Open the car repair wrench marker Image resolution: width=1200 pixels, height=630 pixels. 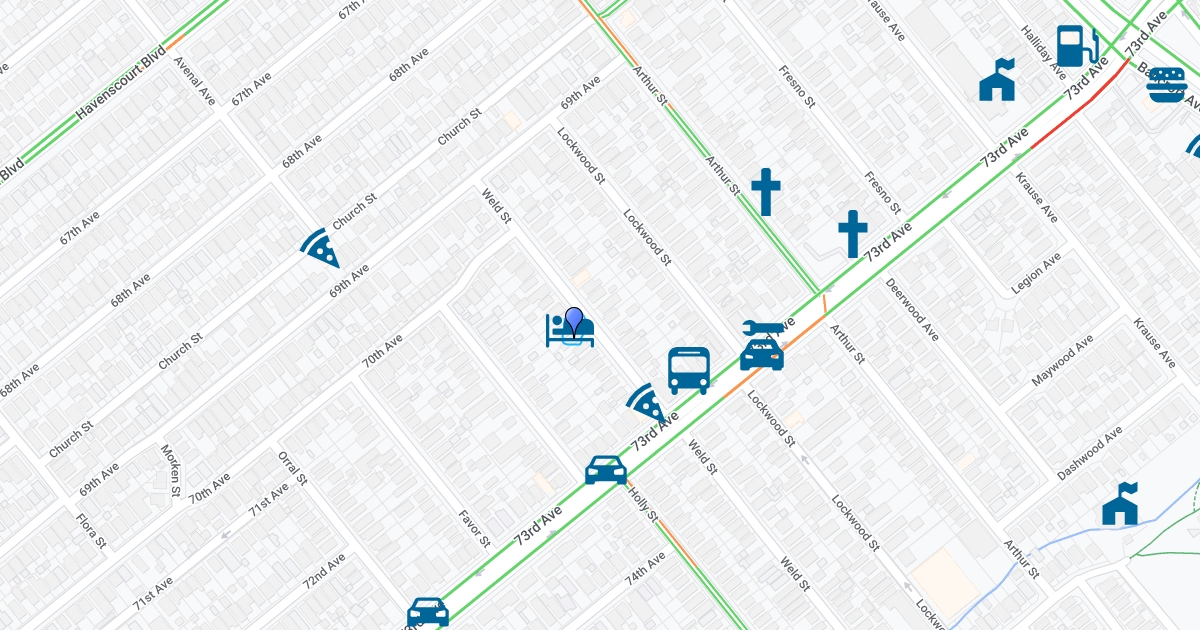point(763,330)
